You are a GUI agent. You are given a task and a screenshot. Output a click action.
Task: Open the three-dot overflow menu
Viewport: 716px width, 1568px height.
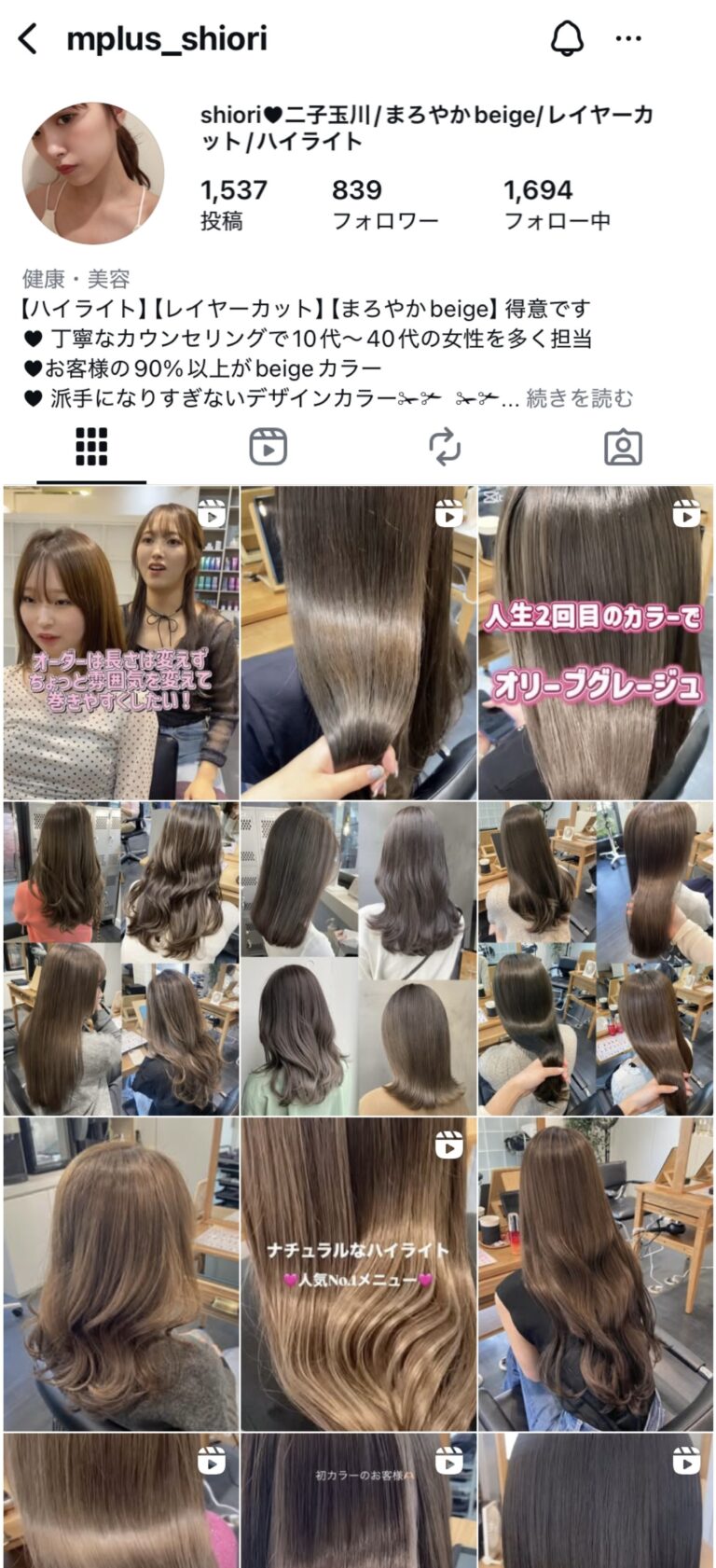(628, 39)
